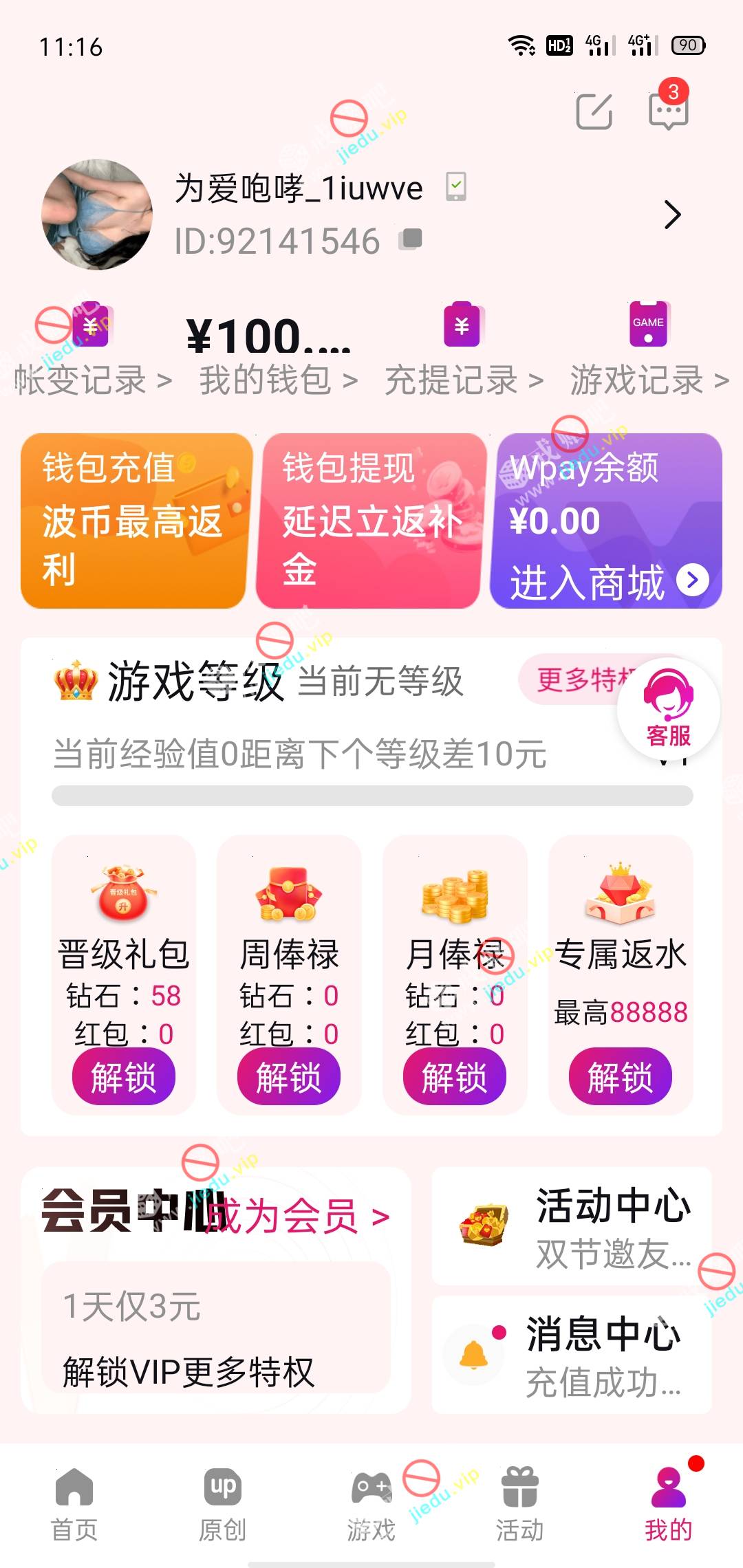Tap 成为会员 to become a member
The image size is (743, 1568).
[297, 1216]
